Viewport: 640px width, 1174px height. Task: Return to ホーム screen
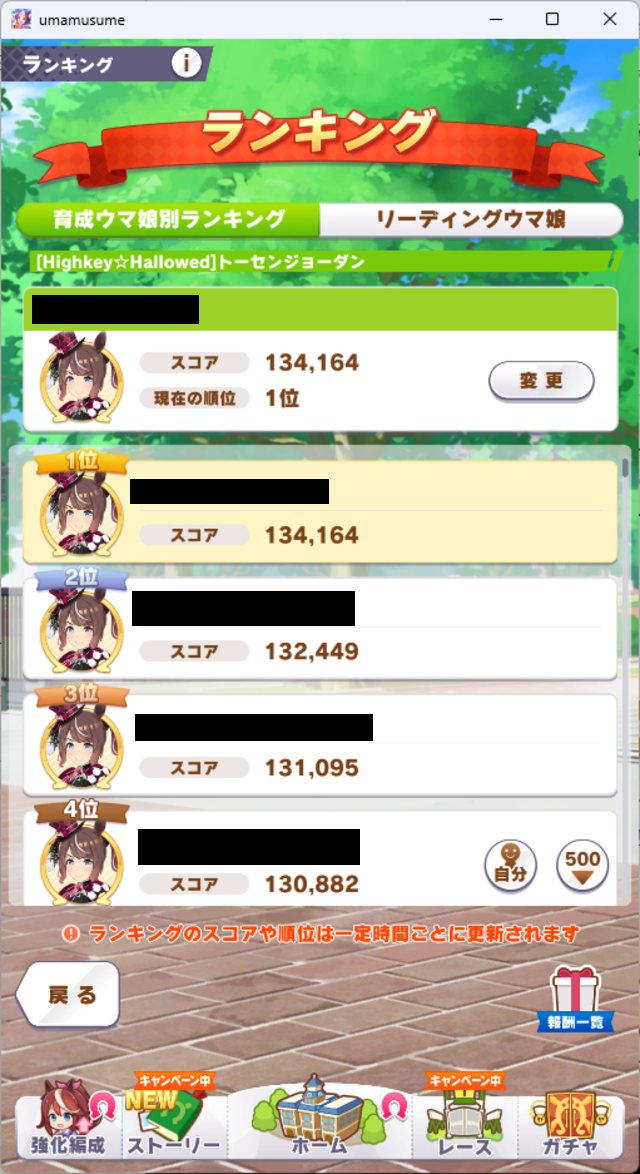[319, 1118]
